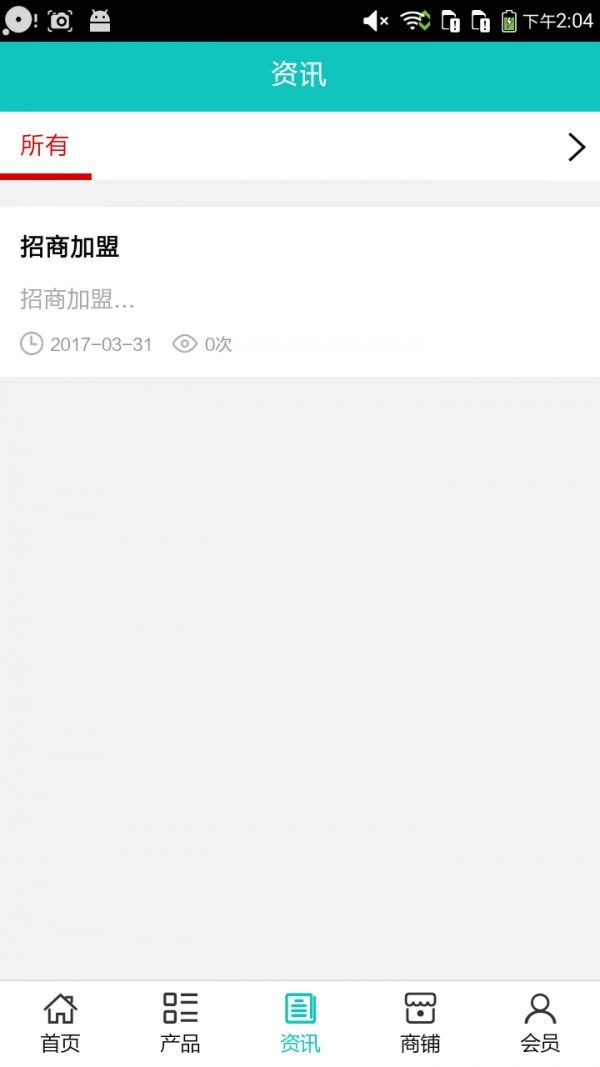
Task: Switch to the 产品 products tab
Action: [180, 1023]
